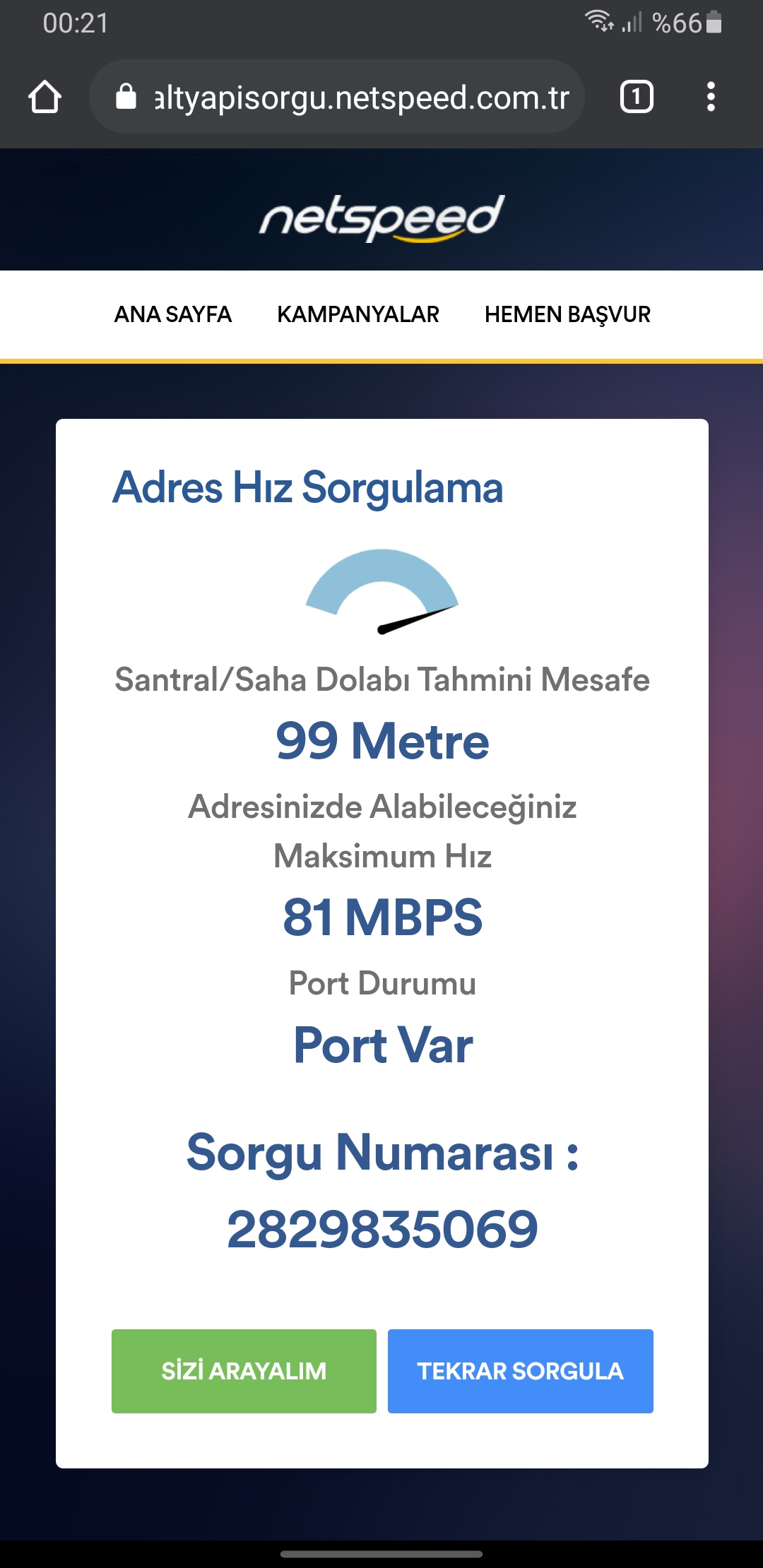Tap the netspeed logo in the header
The image size is (763, 1568).
[382, 218]
